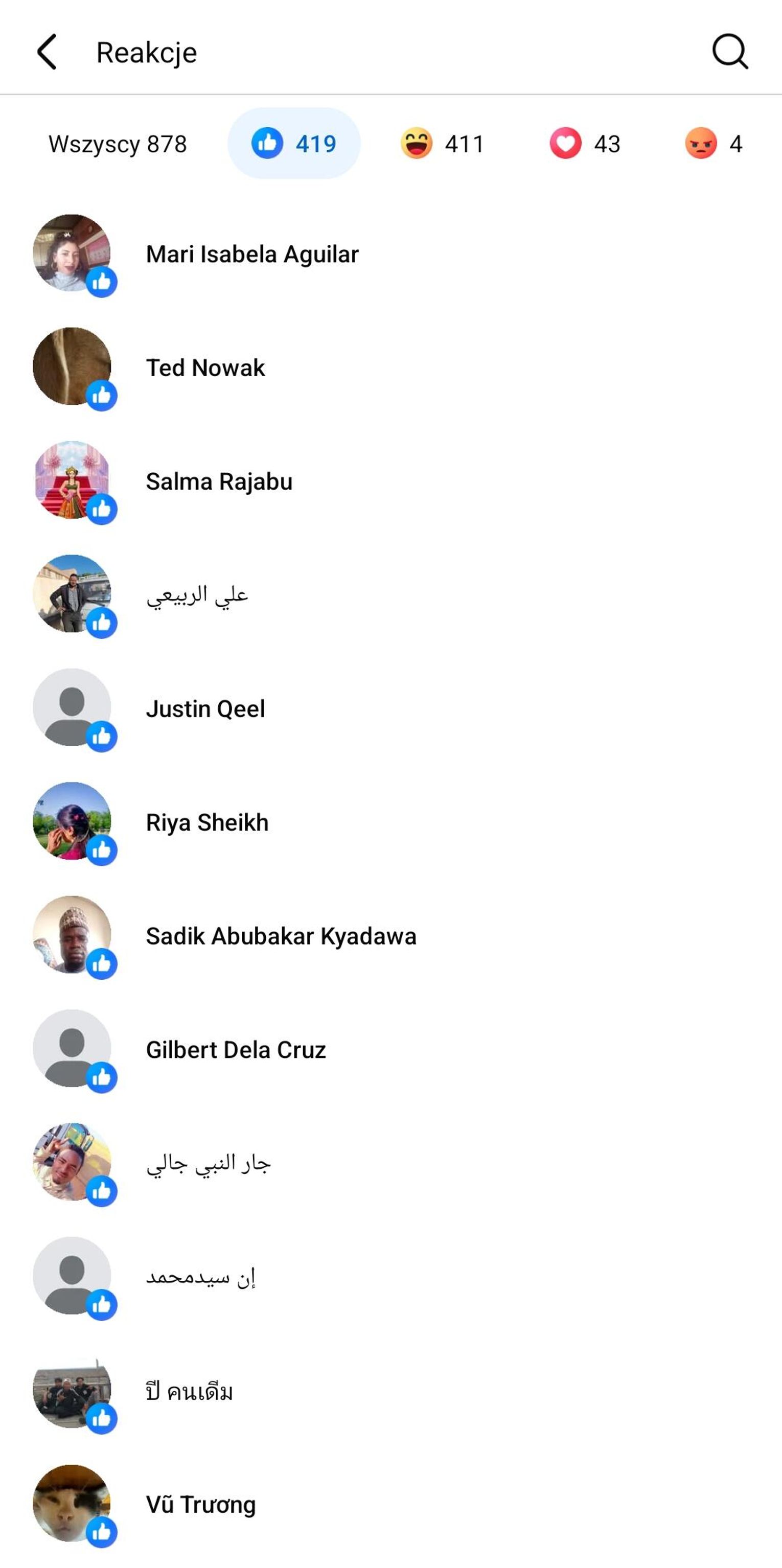The height and width of the screenshot is (1568, 782).
Task: Open the search icon in the header
Action: [x=730, y=52]
